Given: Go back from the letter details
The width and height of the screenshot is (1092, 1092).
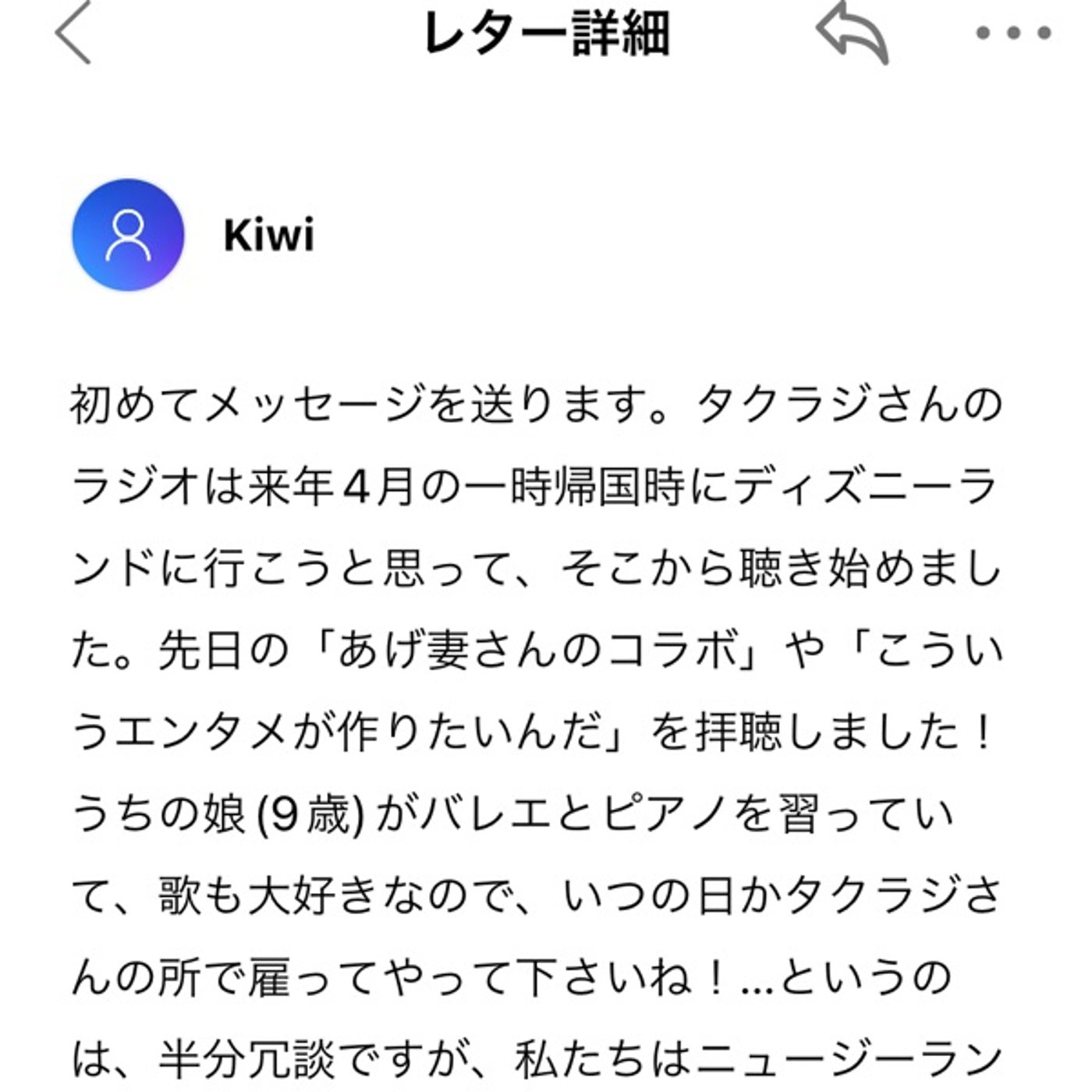Looking at the screenshot, I should [x=74, y=33].
